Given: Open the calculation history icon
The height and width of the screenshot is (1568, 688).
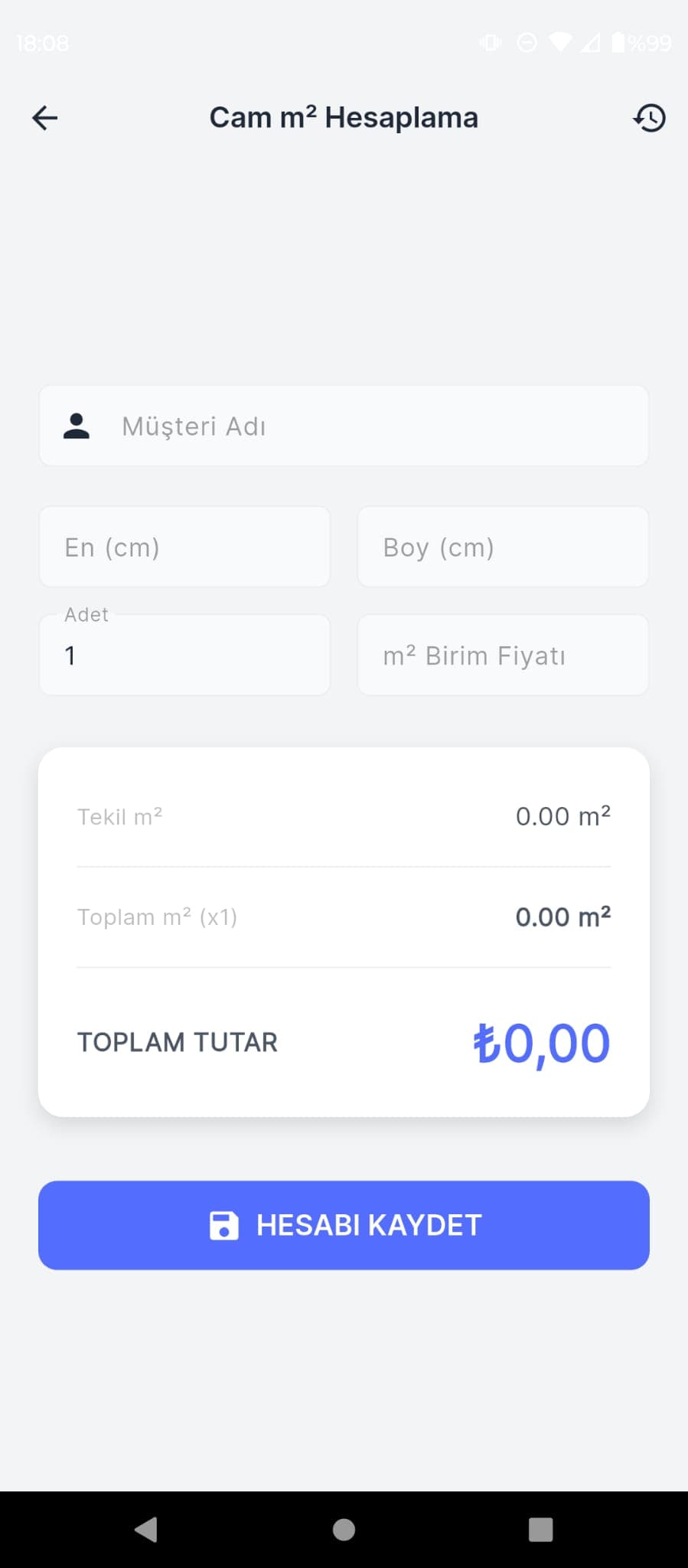Looking at the screenshot, I should click(650, 118).
